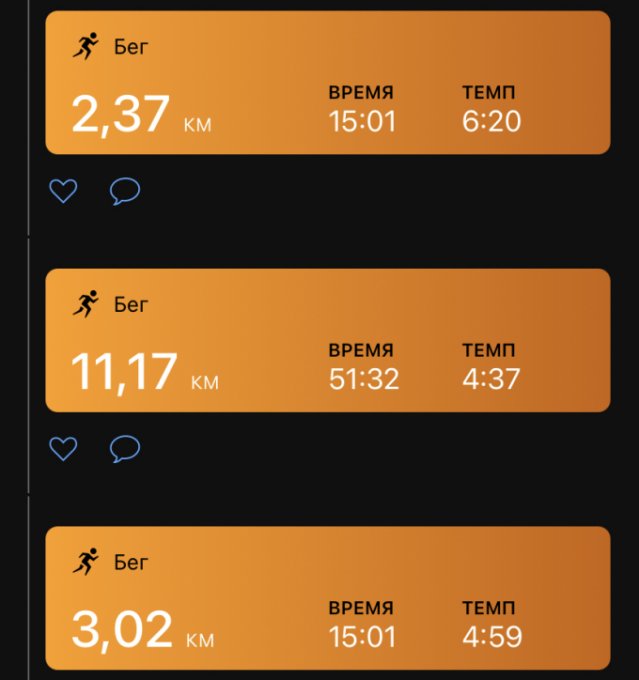Open the 2,37 км run card
The width and height of the screenshot is (639, 680).
point(327,83)
